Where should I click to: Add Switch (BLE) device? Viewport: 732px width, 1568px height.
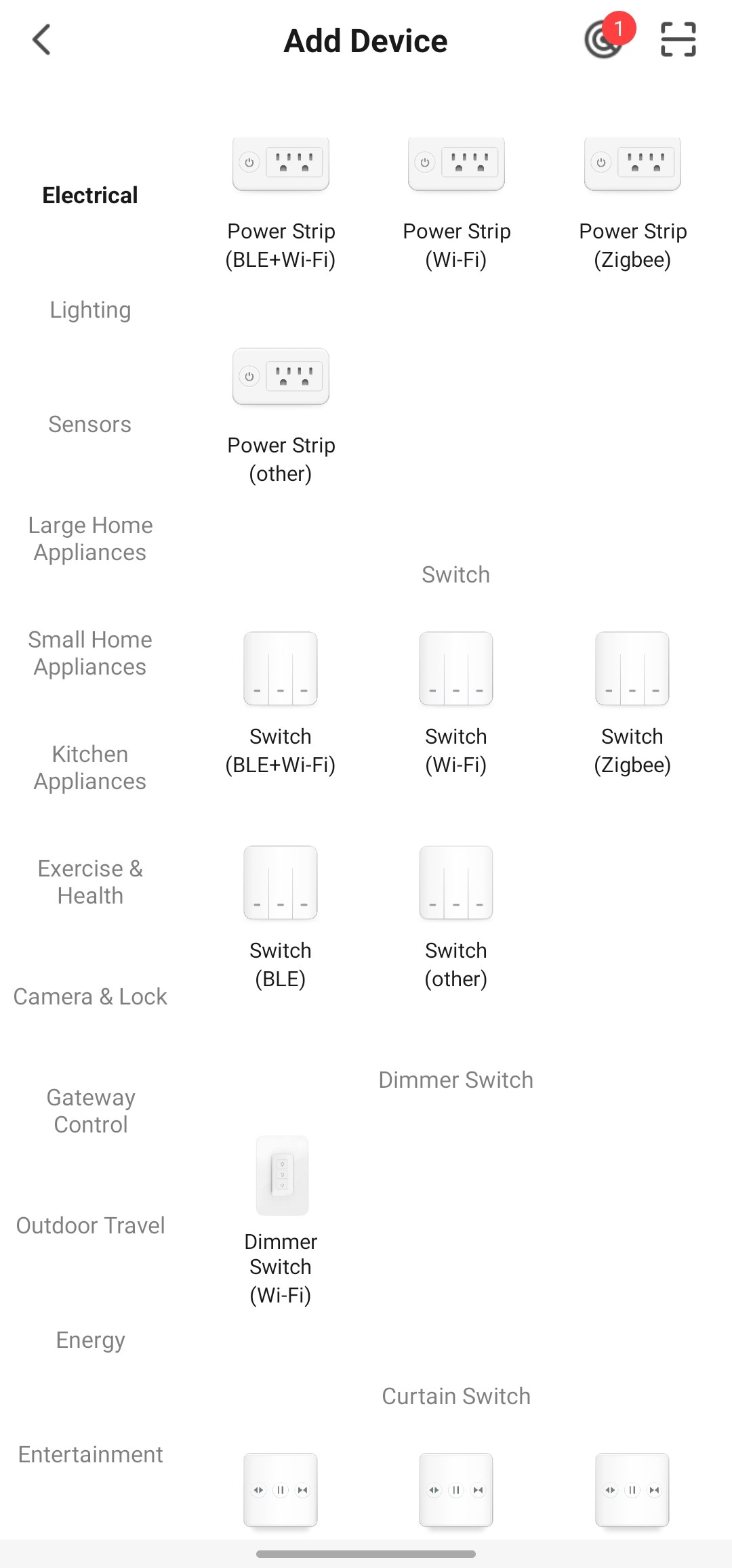pyautogui.click(x=281, y=918)
